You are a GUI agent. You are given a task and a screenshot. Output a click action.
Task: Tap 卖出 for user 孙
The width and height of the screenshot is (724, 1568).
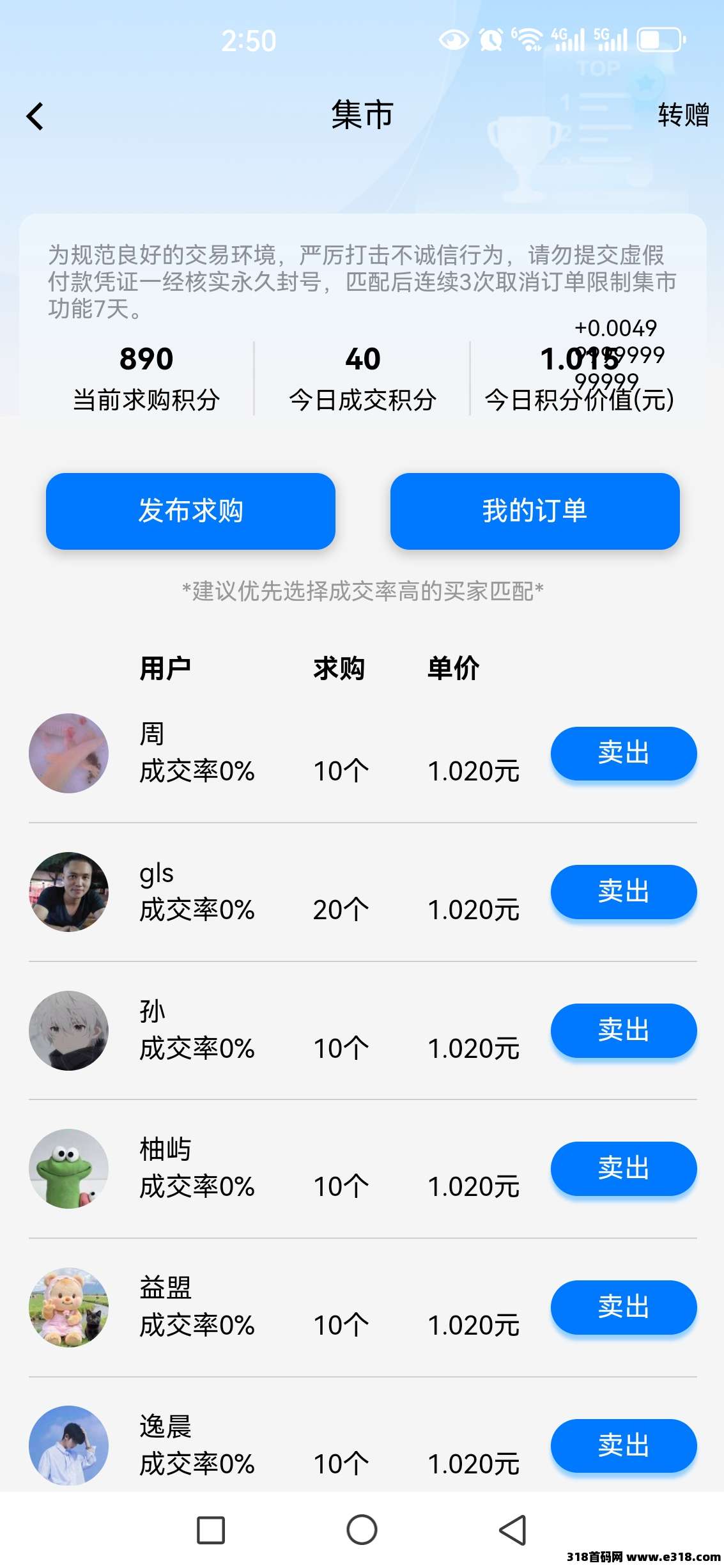click(x=623, y=1030)
